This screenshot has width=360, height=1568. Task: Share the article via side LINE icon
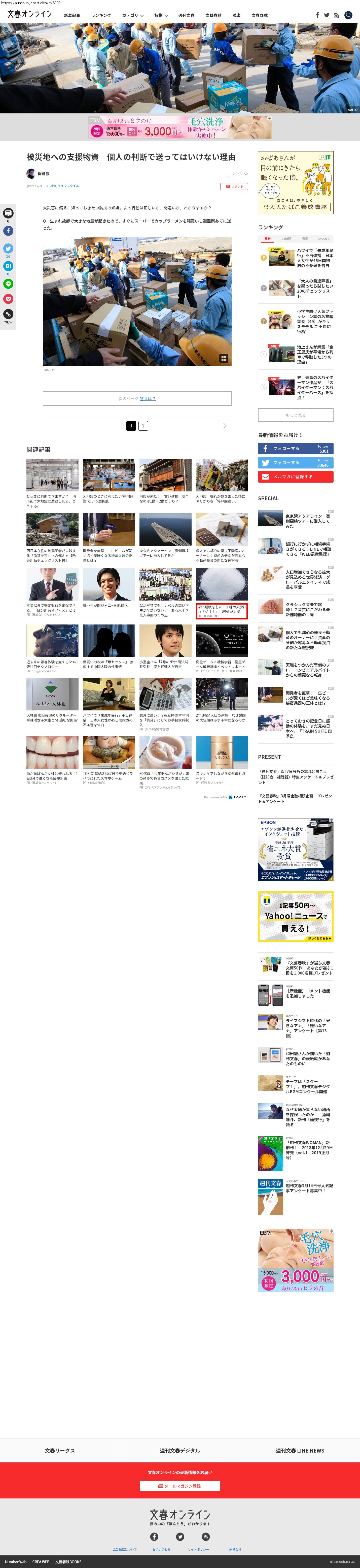(8, 284)
